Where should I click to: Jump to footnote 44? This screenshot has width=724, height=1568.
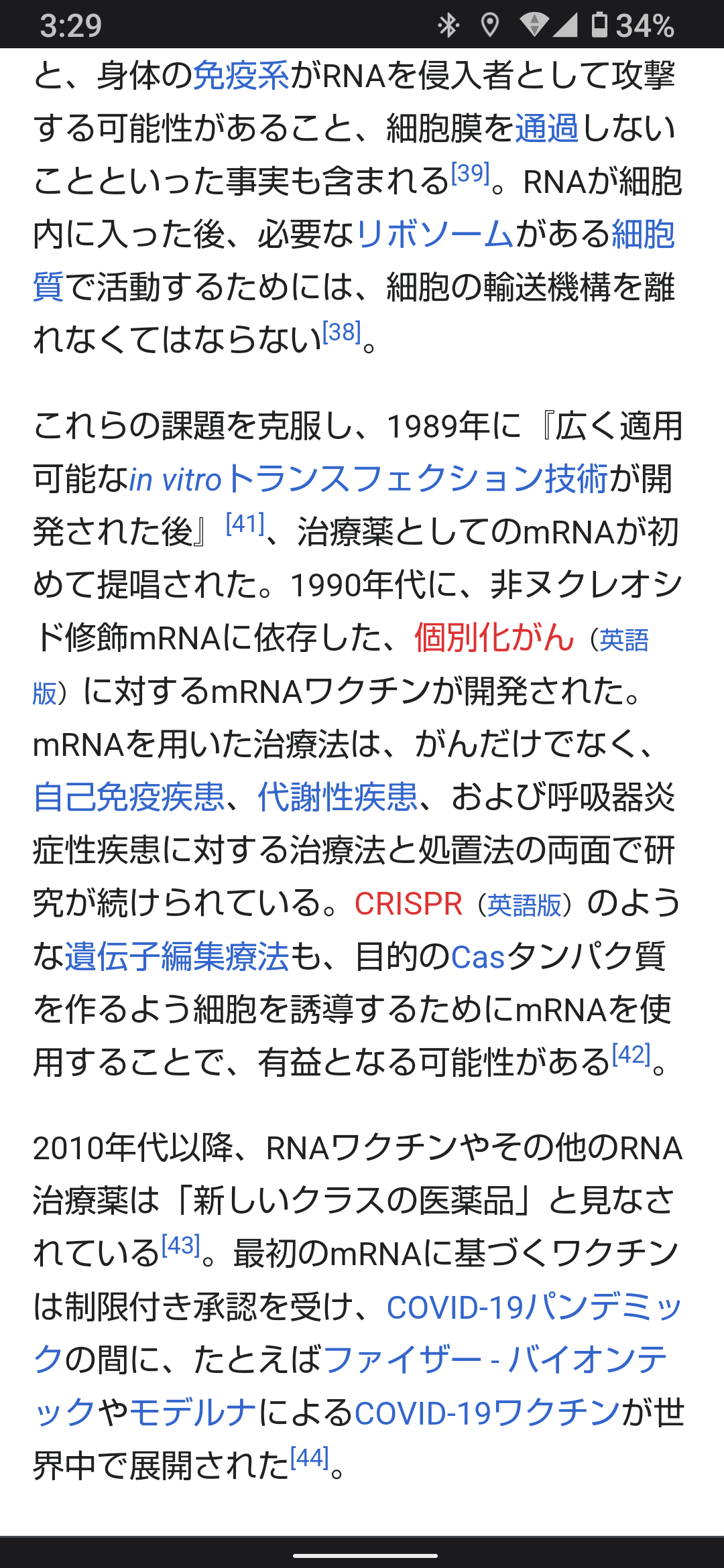310,1458
